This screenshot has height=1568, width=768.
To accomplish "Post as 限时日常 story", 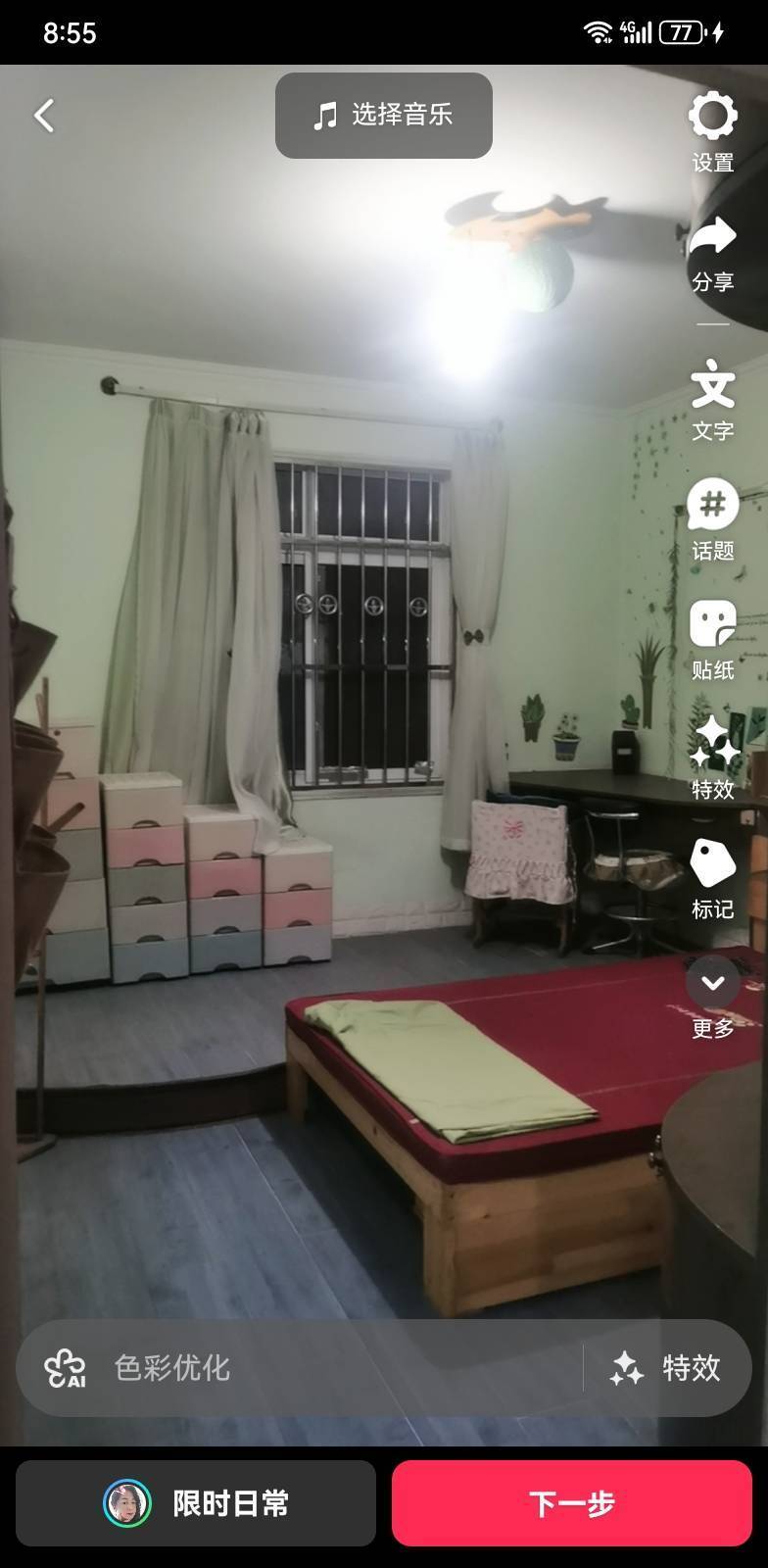I will pos(196,1503).
